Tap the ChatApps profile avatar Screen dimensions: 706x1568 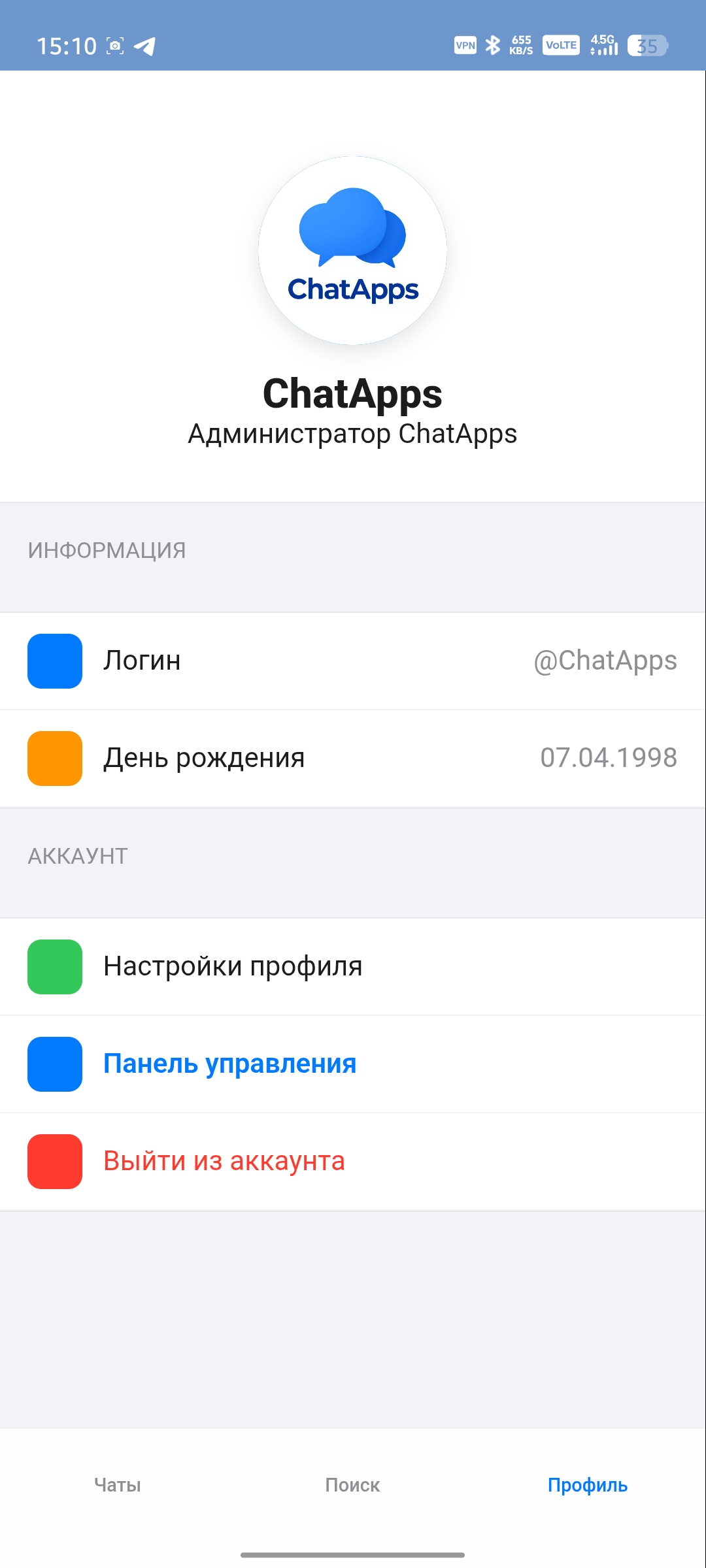(x=352, y=250)
